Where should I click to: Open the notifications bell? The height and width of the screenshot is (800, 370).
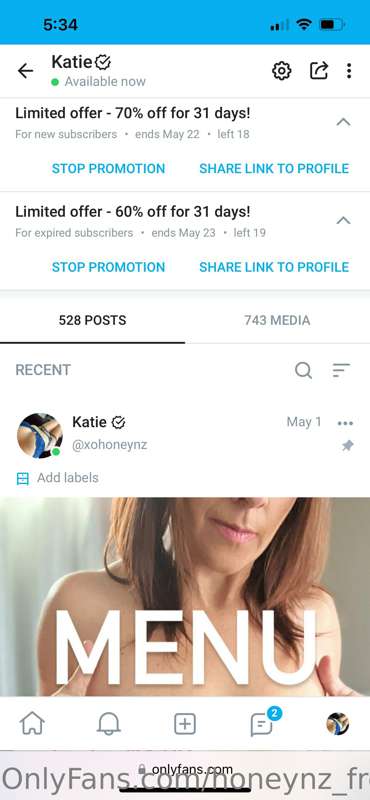tap(109, 723)
